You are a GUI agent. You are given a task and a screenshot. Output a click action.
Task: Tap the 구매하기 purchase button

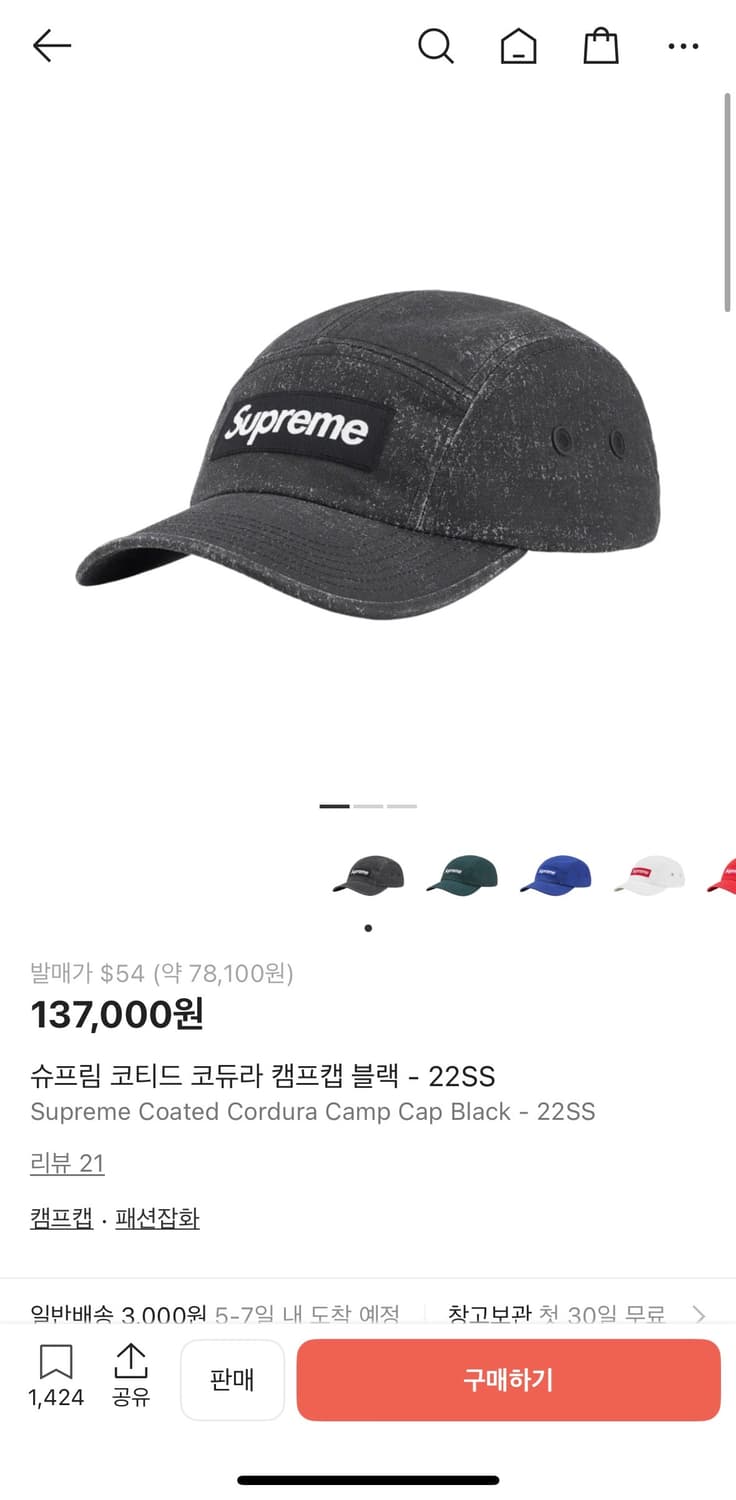pyautogui.click(x=509, y=1380)
